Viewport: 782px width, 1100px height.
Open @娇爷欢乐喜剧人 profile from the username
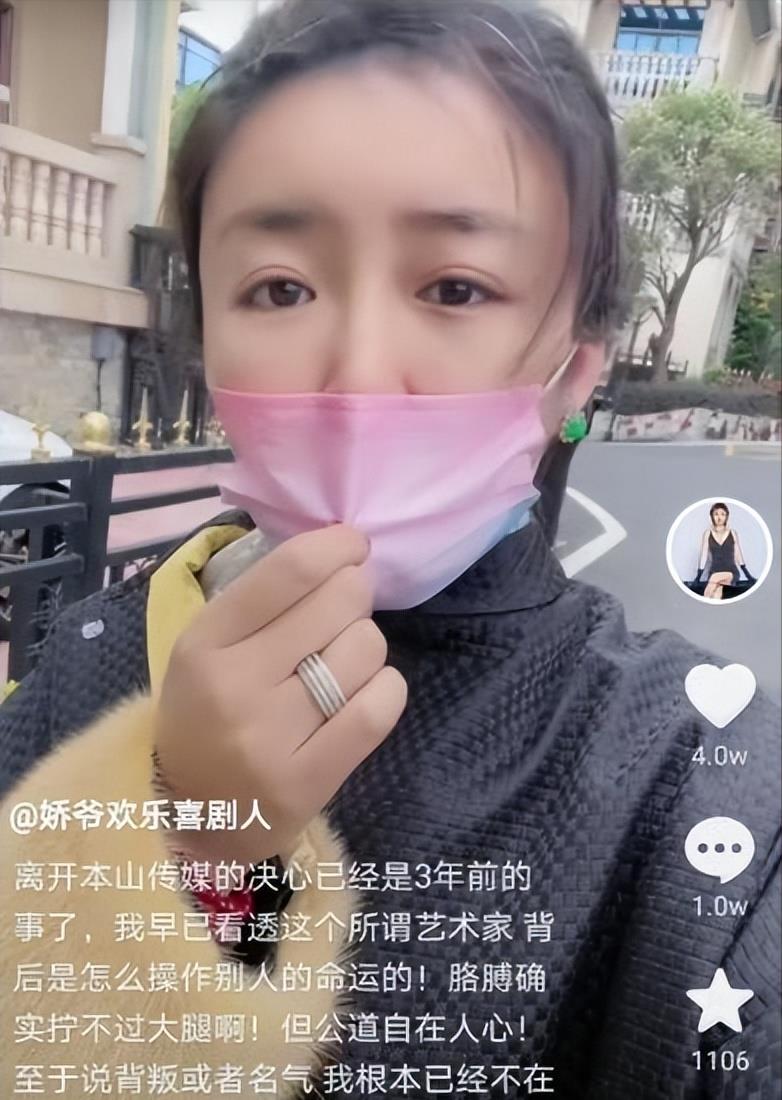click(140, 816)
